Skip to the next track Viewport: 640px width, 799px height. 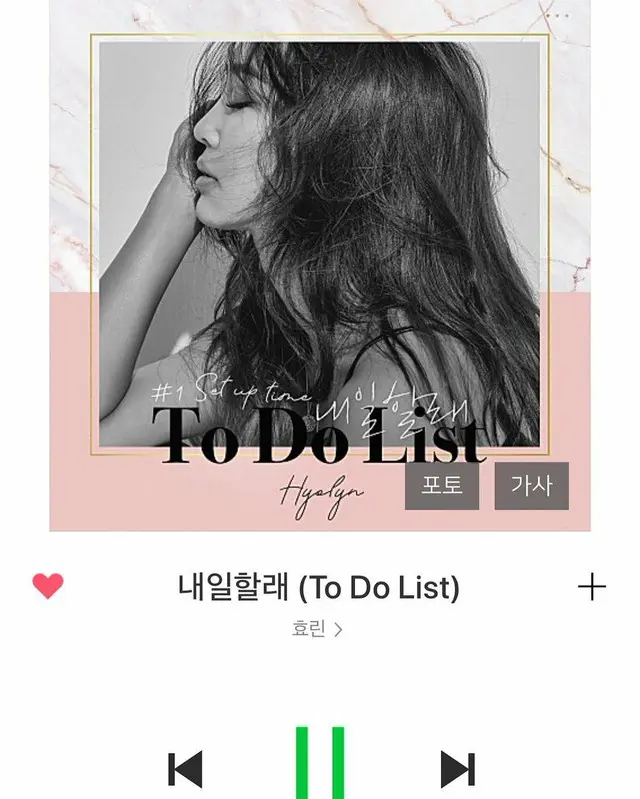tap(457, 769)
